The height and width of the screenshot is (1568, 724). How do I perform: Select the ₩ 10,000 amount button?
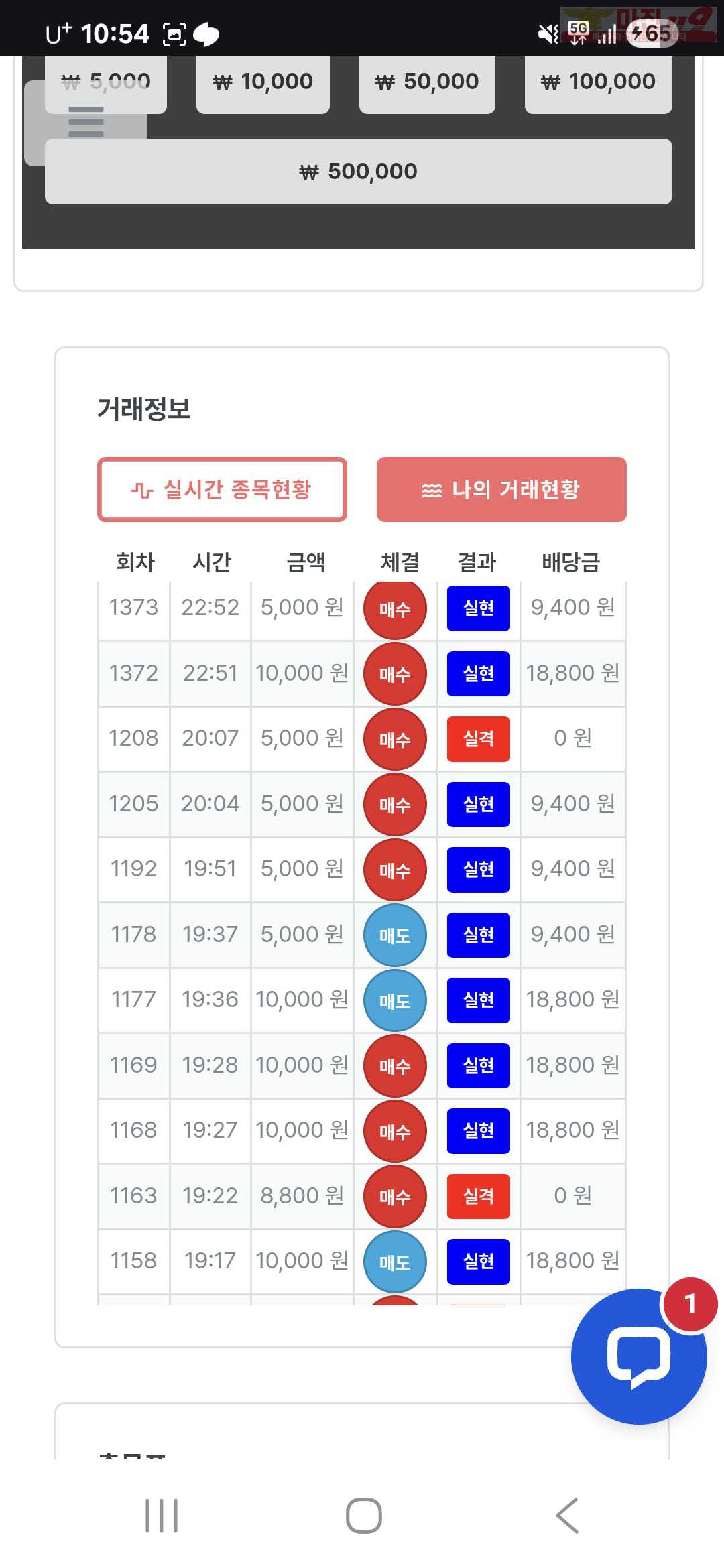pos(263,83)
